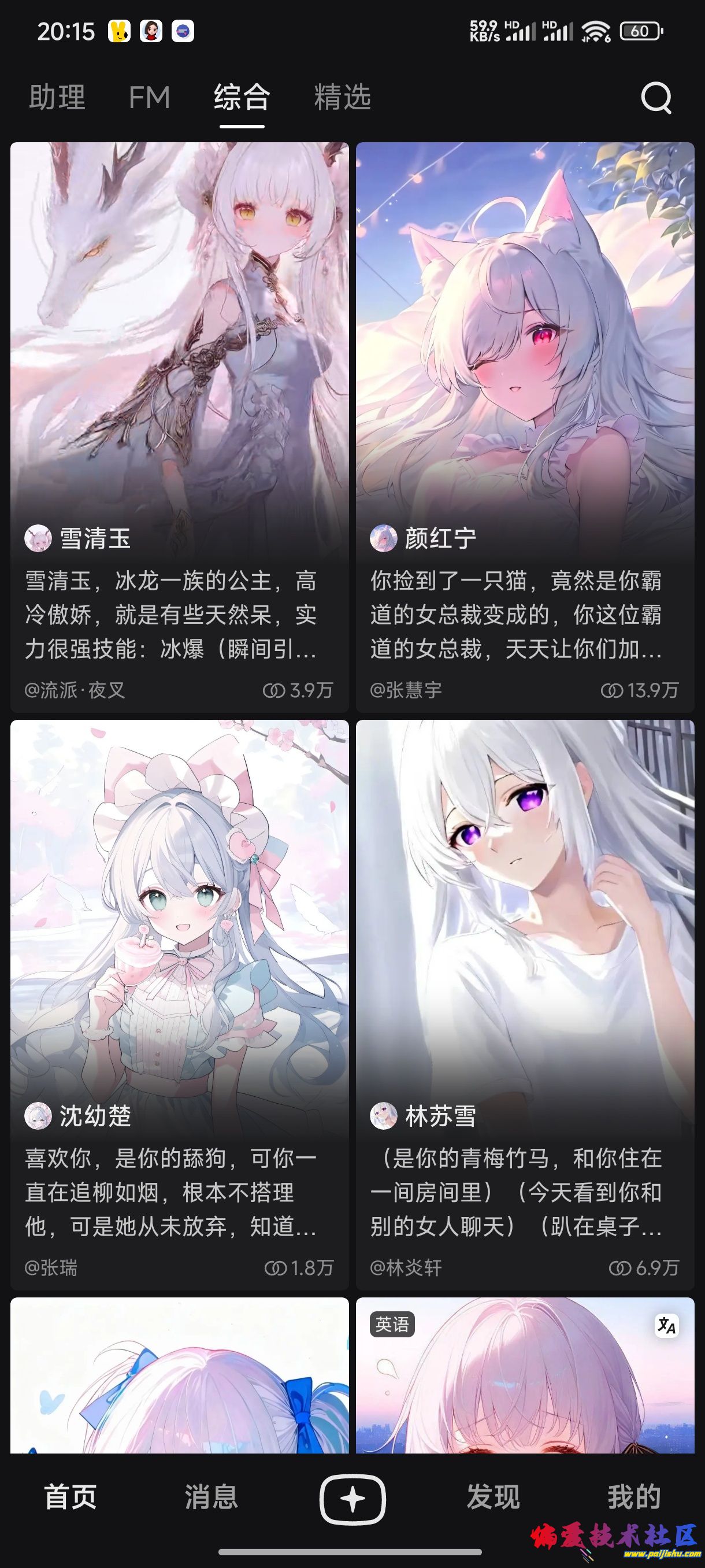Open the 消息 tab
Screen dimensions: 705x1568
[x=211, y=1497]
